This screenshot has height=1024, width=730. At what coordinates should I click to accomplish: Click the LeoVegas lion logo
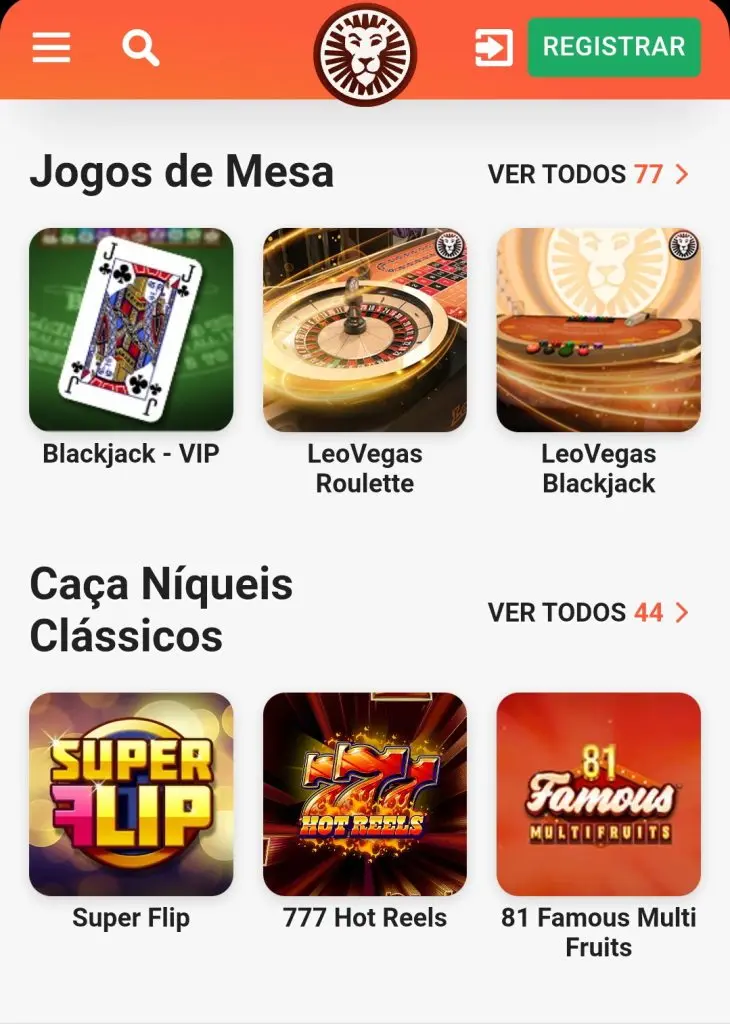click(x=365, y=48)
